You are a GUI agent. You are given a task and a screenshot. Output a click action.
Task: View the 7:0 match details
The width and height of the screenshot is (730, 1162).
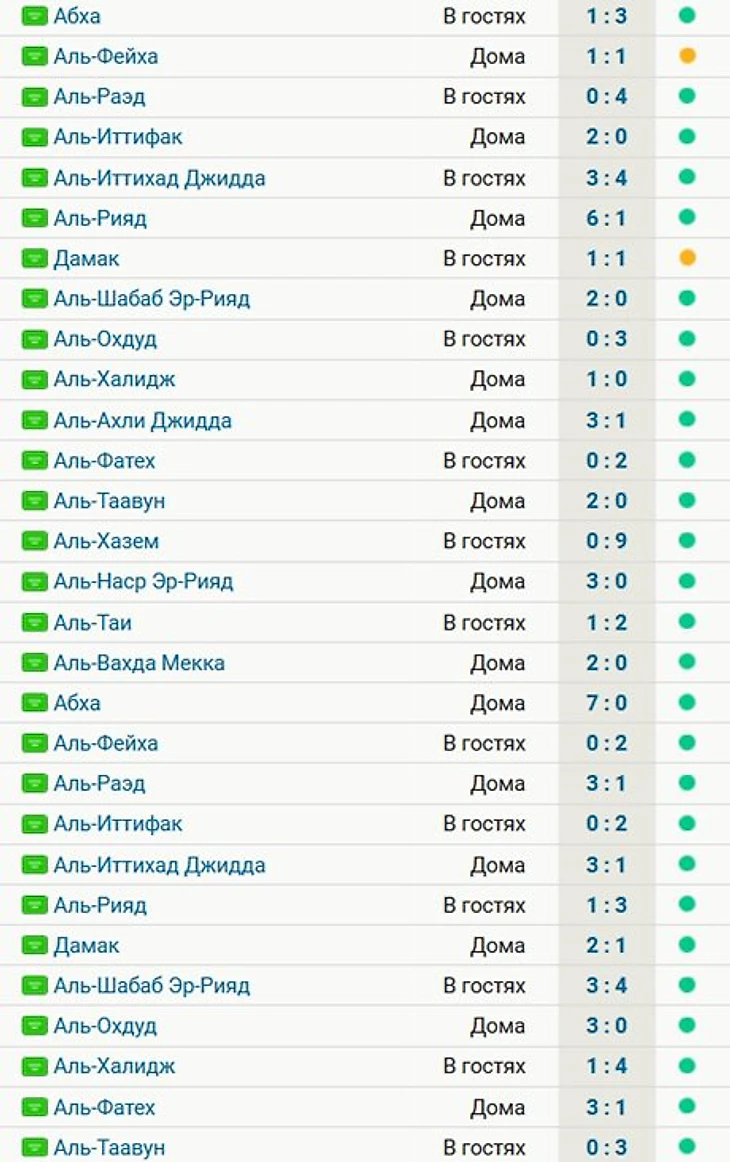606,703
